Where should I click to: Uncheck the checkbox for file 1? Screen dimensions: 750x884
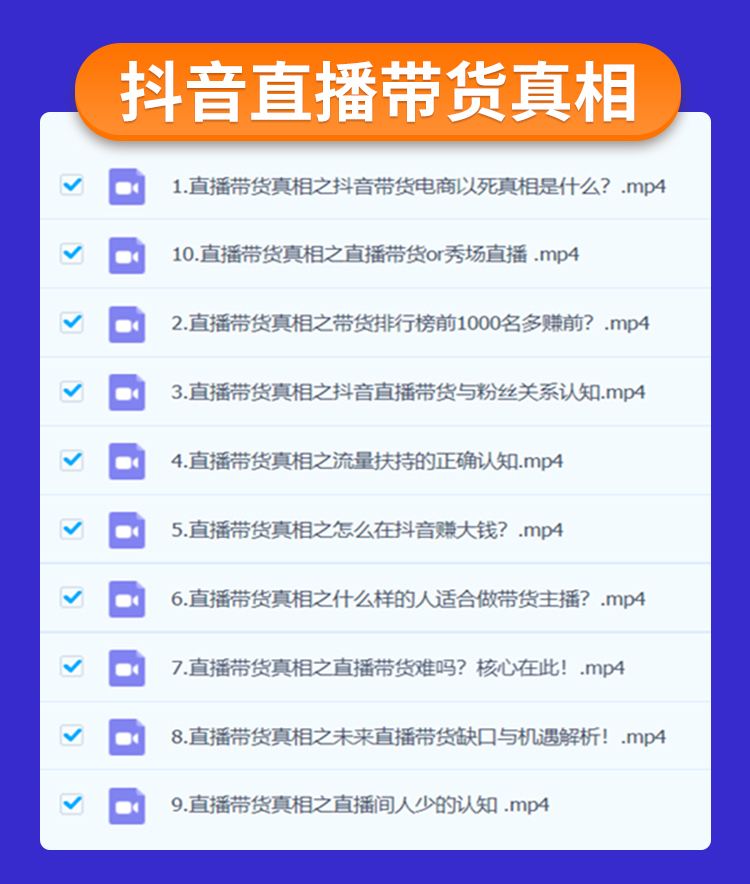pos(71,186)
